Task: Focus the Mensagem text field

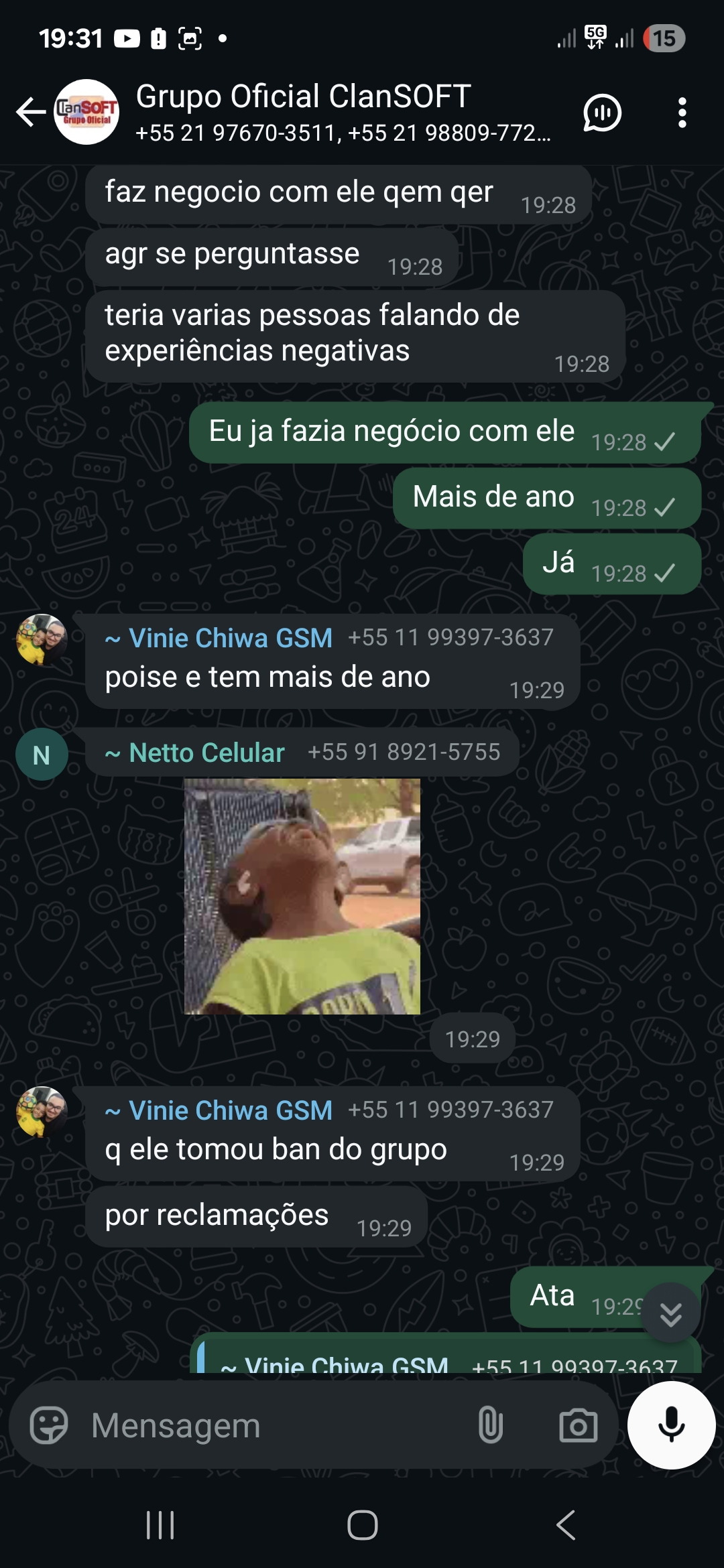Action: (268, 1425)
